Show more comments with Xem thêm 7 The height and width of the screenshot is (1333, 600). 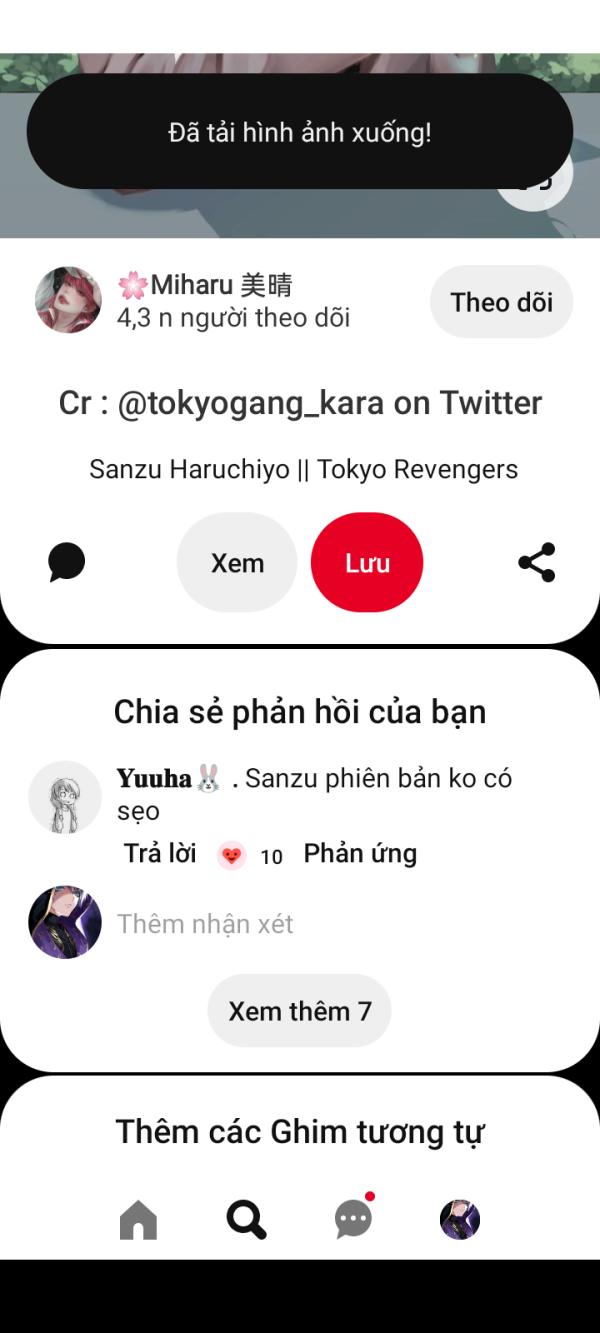[x=299, y=1011]
